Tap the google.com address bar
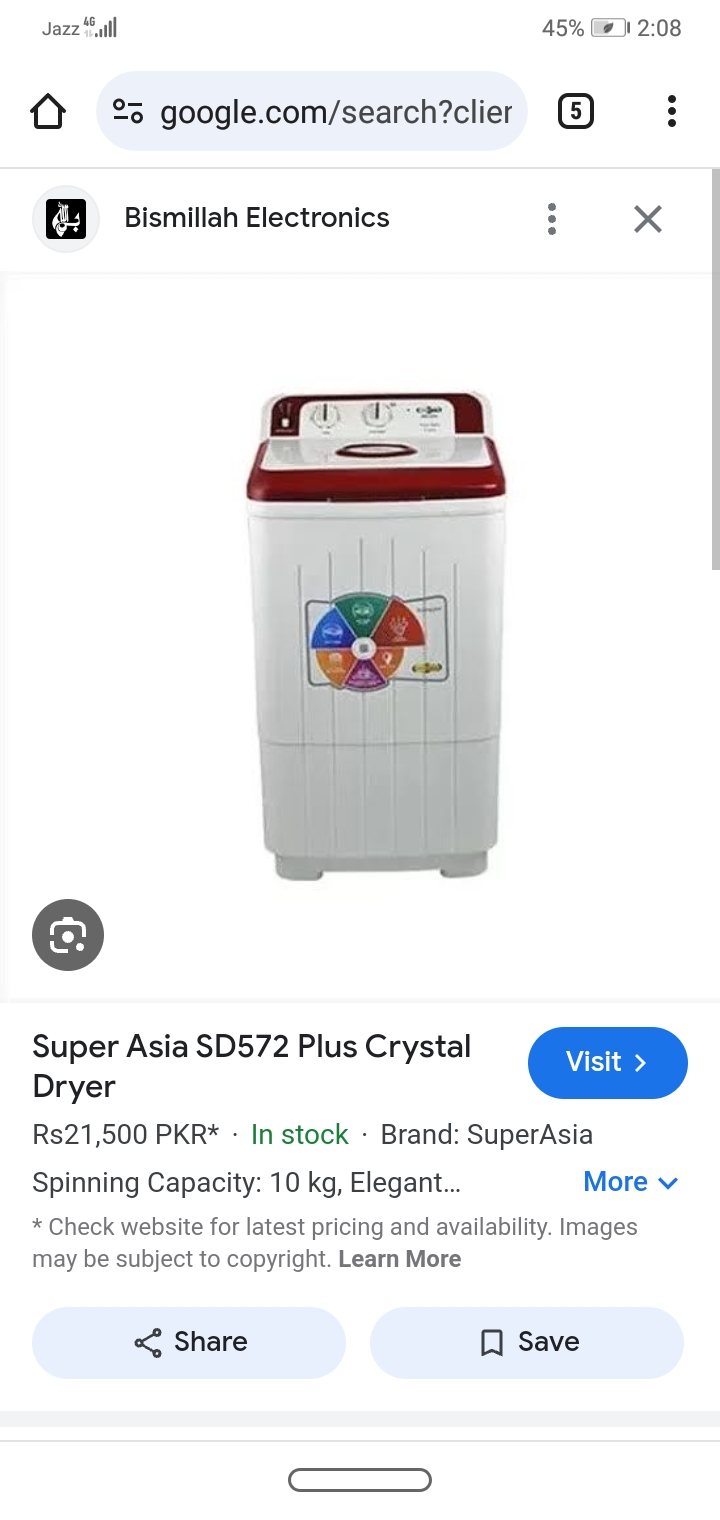Image resolution: width=720 pixels, height=1520 pixels. 335,112
